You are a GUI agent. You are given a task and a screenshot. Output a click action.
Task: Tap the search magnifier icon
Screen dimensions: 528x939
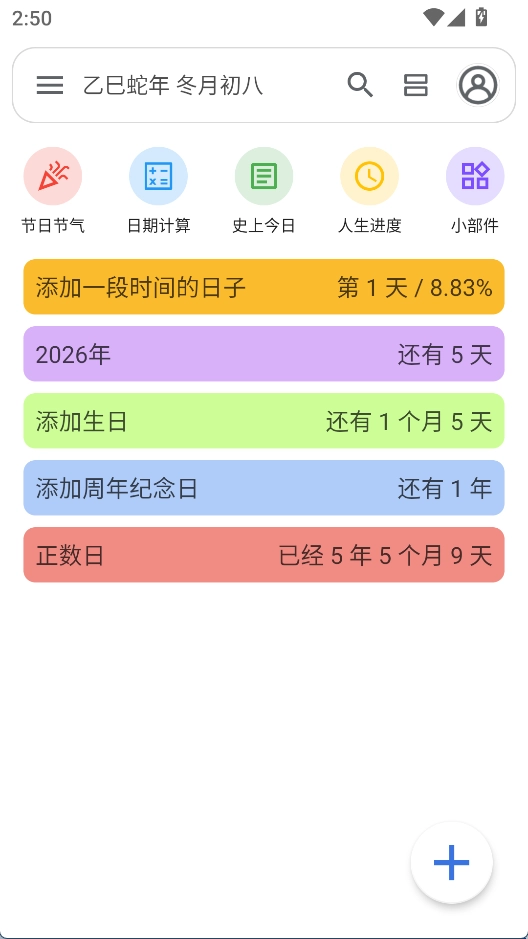[360, 85]
